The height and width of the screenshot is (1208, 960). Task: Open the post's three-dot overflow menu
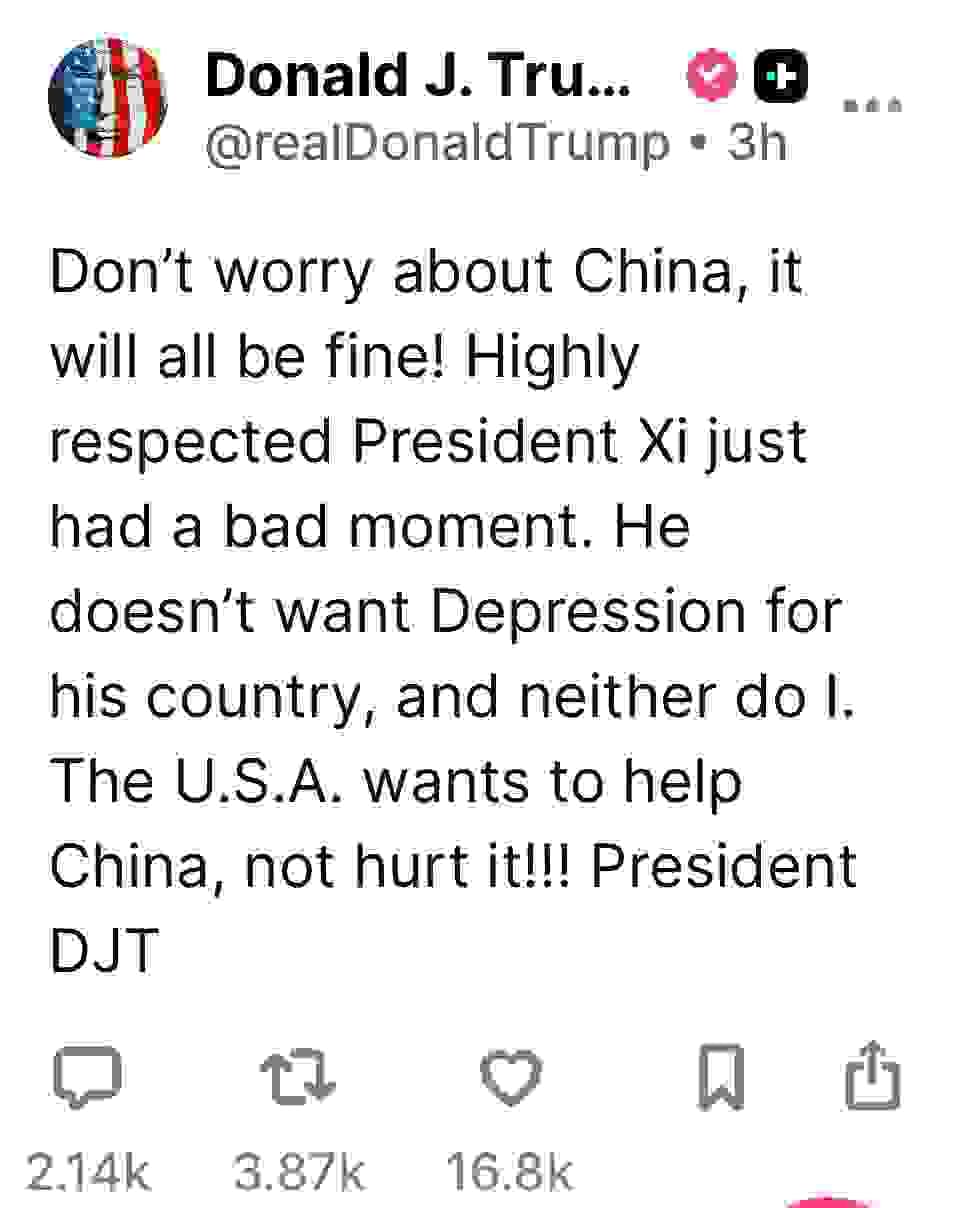[873, 104]
